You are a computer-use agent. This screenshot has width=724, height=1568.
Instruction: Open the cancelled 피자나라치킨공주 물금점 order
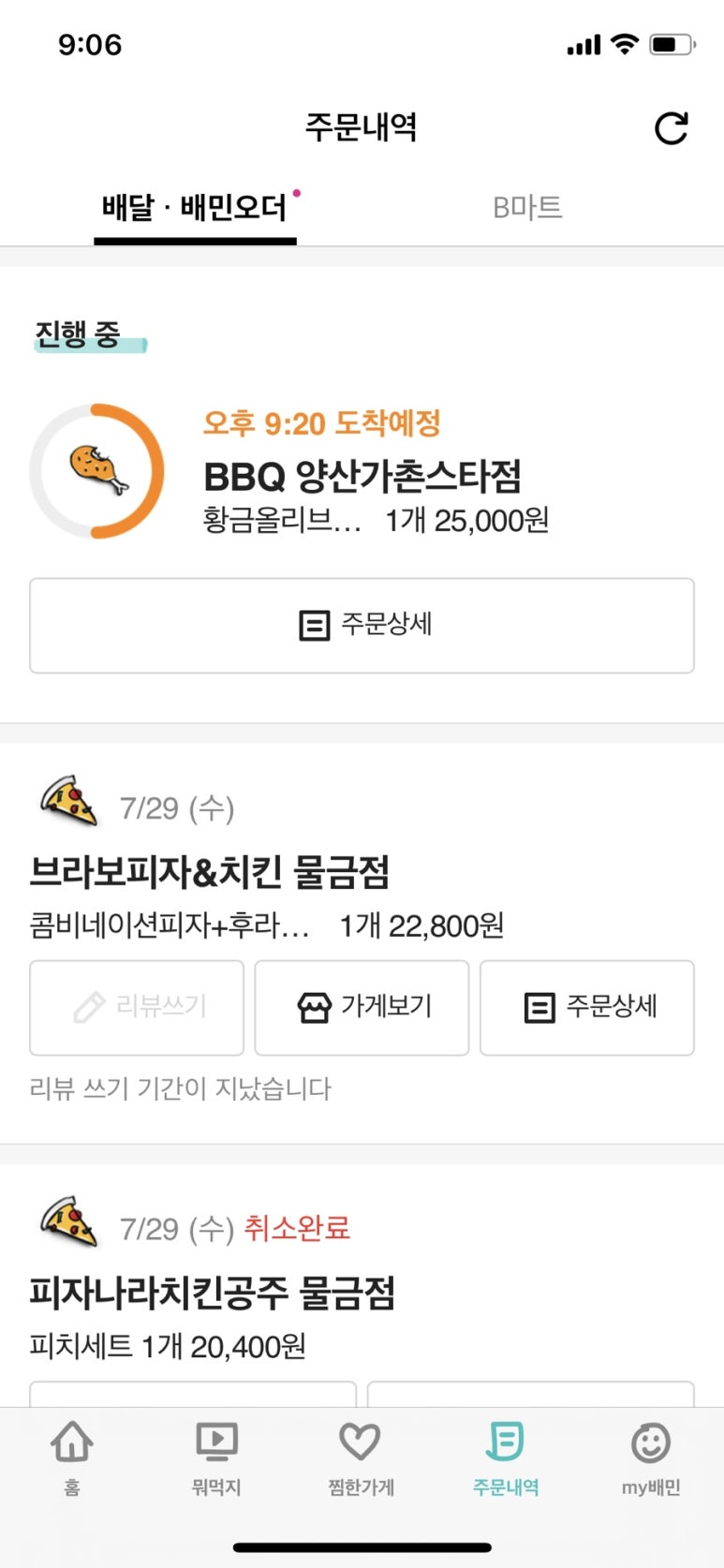click(213, 1294)
